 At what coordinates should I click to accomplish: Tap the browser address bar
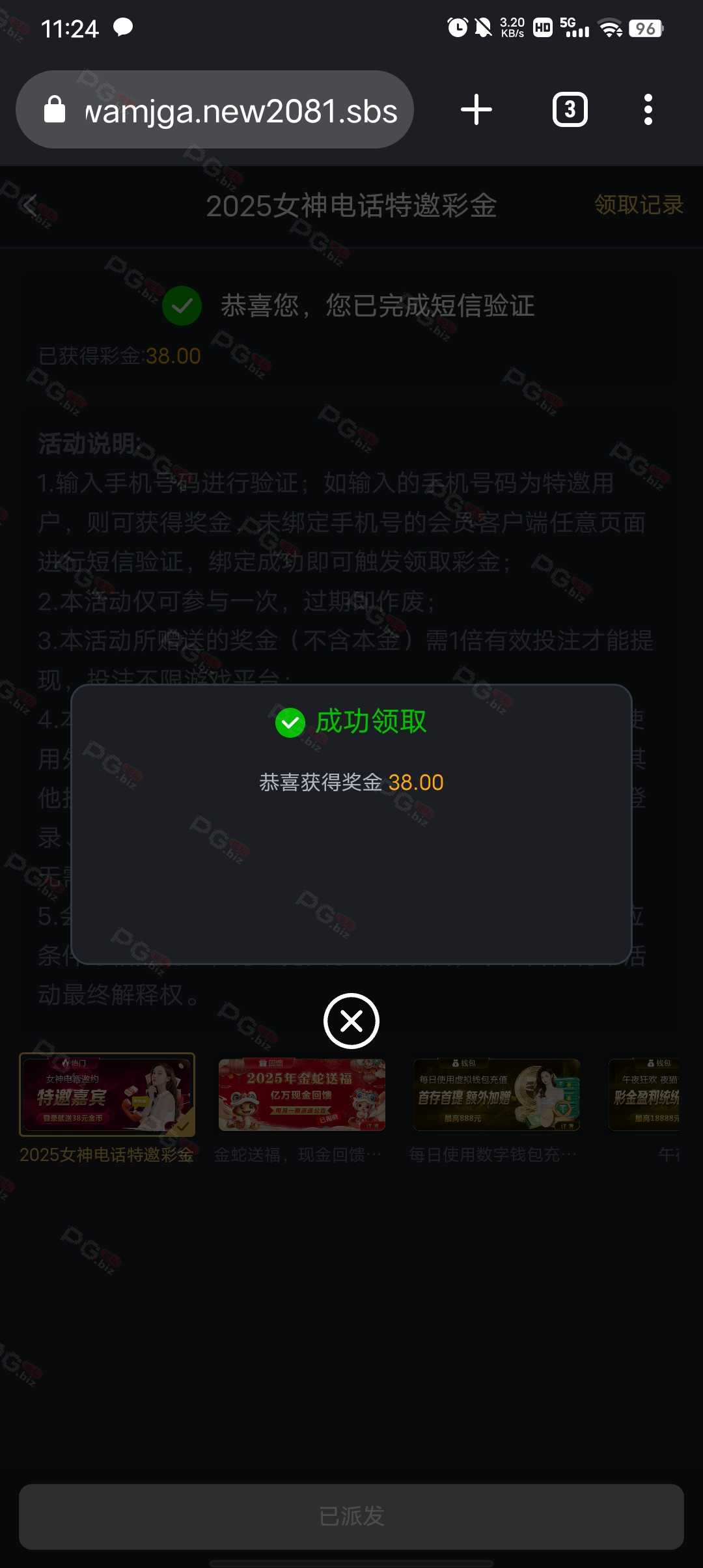[215, 109]
